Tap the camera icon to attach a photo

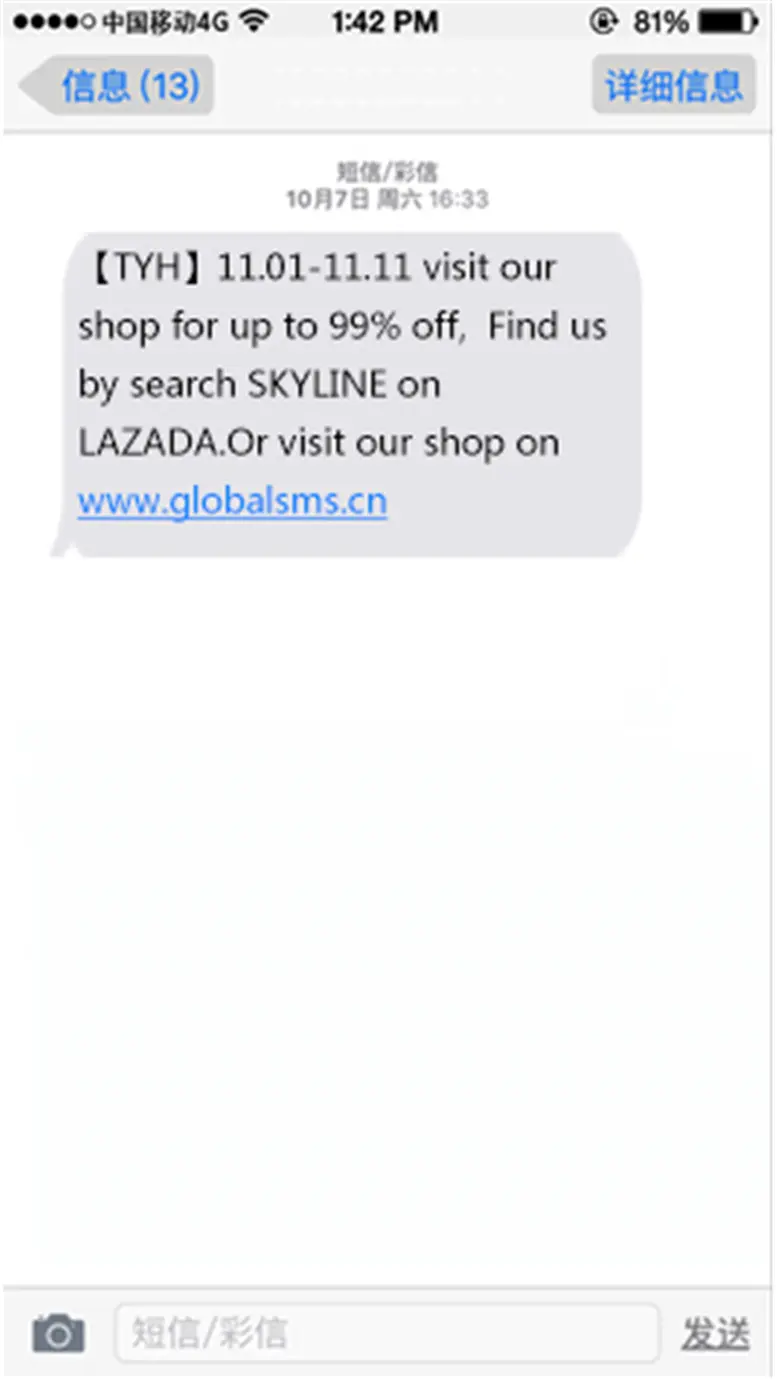pyautogui.click(x=58, y=1333)
